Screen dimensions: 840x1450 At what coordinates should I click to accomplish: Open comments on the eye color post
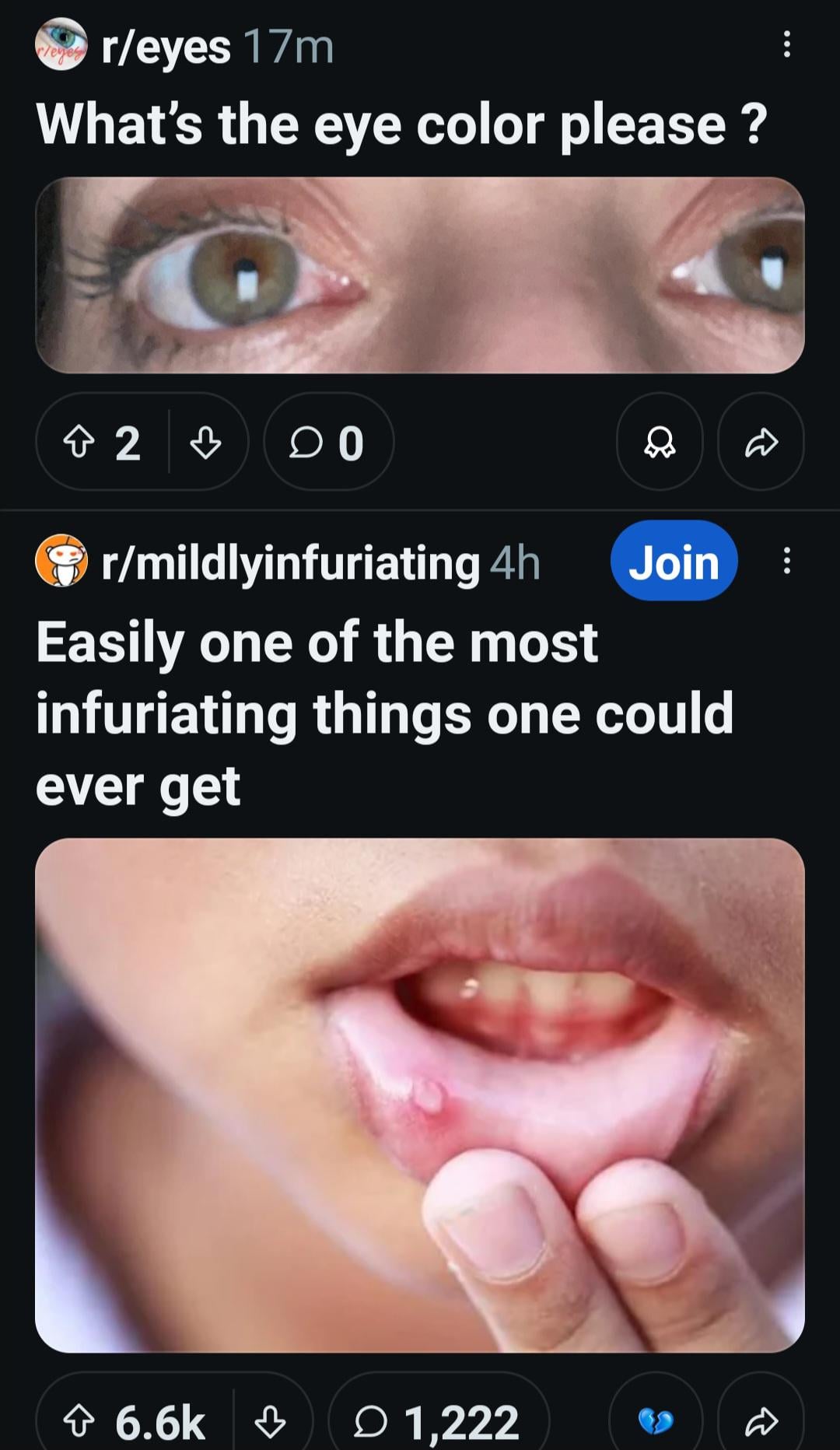328,443
